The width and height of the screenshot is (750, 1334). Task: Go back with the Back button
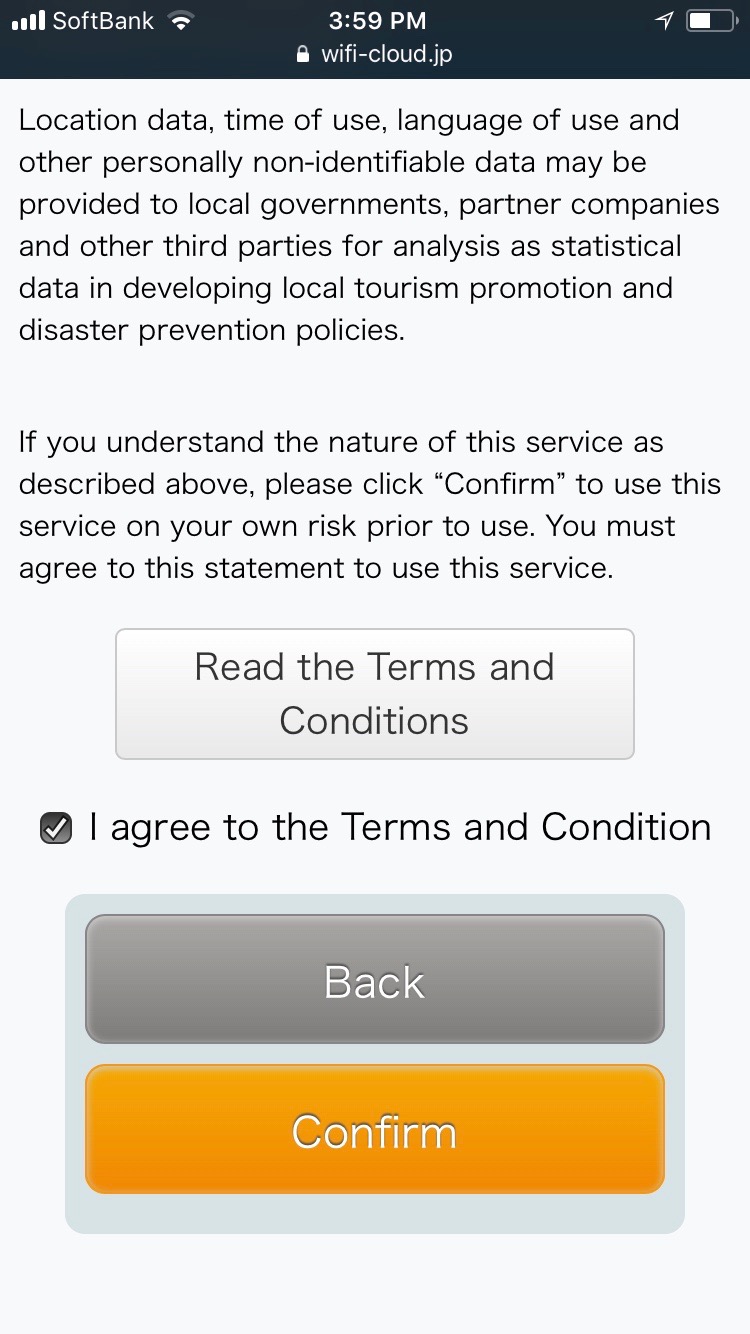pos(374,979)
